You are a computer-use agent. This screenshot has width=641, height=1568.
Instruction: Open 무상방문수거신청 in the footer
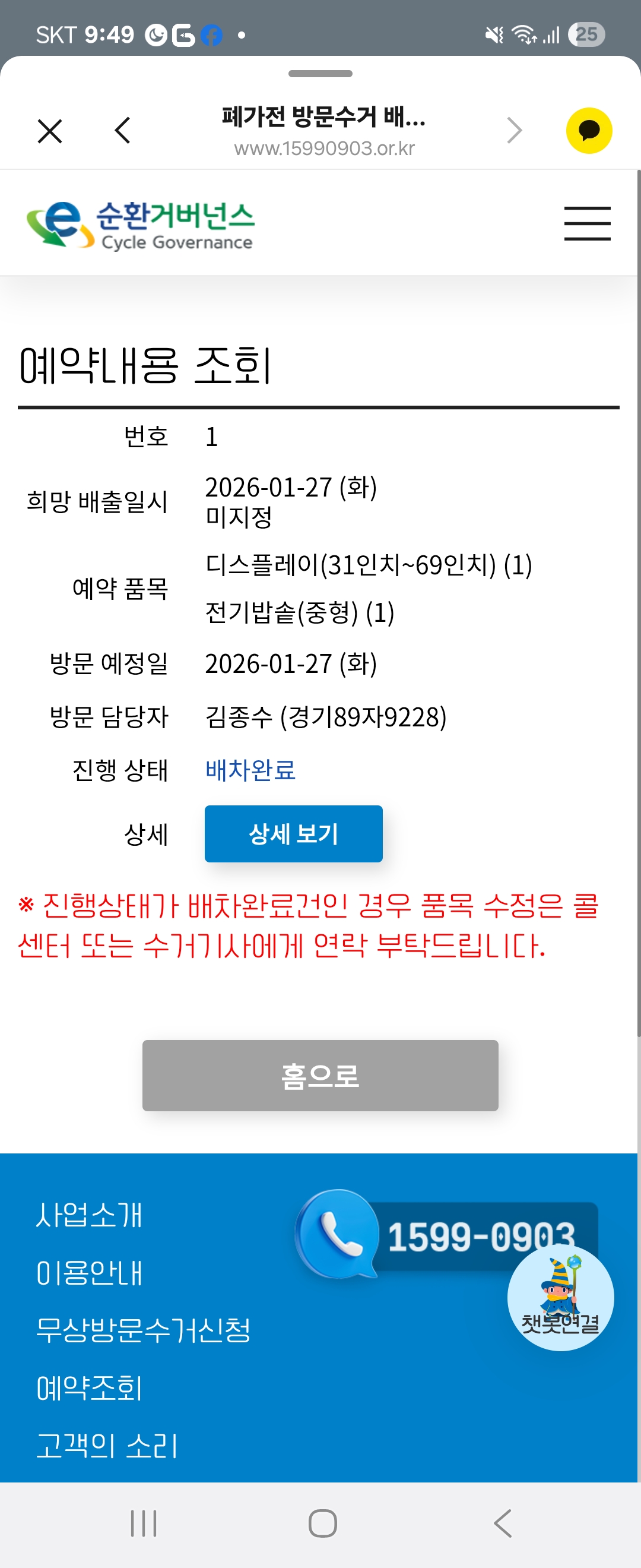click(143, 1329)
